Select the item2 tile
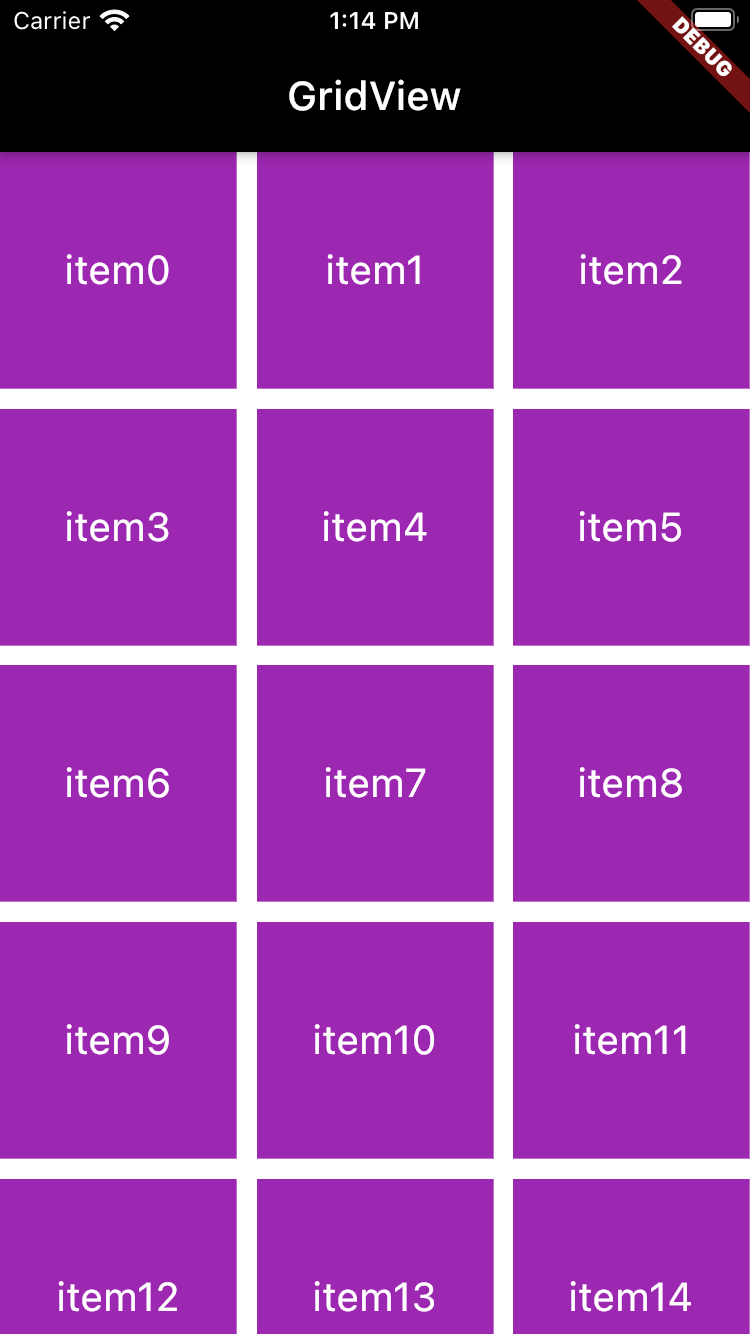 coord(631,270)
